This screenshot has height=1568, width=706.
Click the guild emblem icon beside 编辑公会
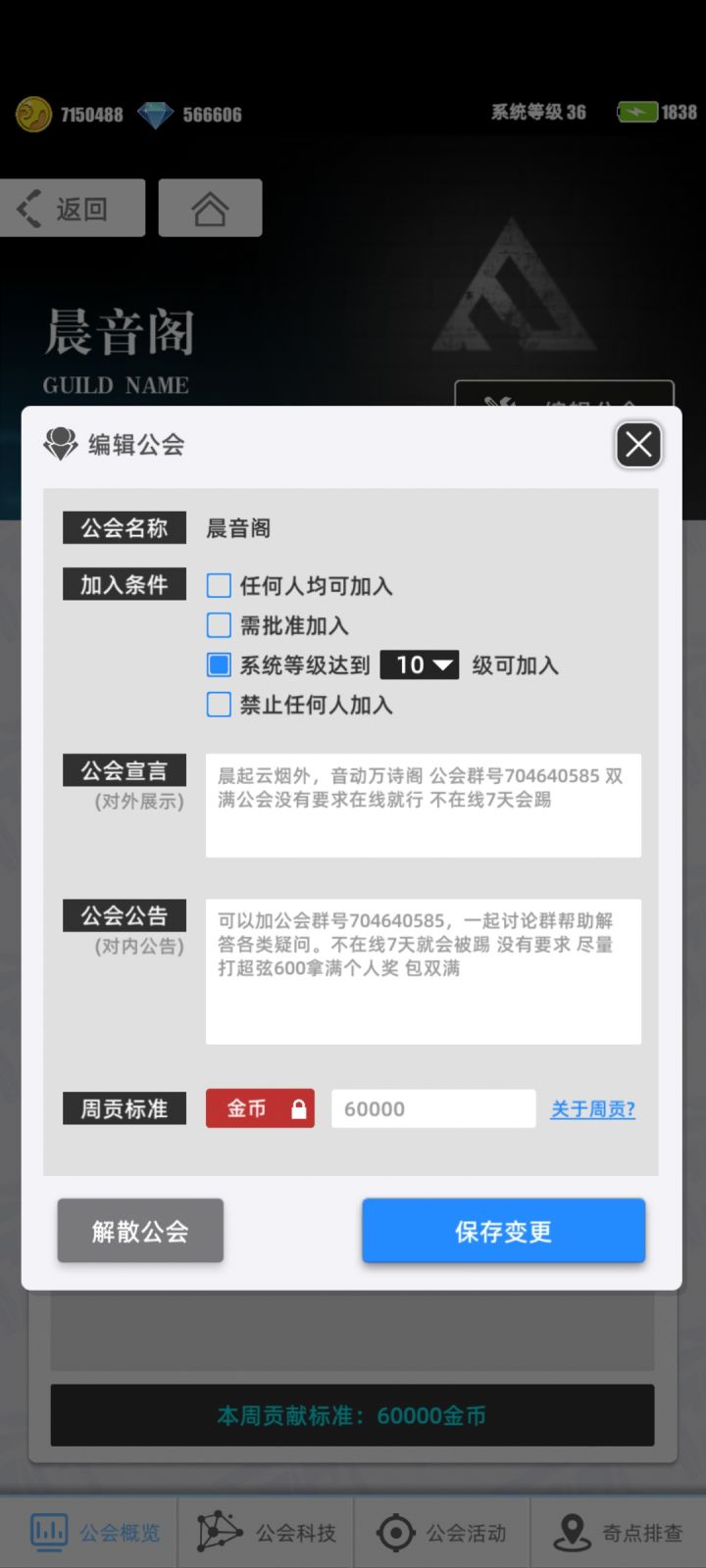(x=64, y=444)
